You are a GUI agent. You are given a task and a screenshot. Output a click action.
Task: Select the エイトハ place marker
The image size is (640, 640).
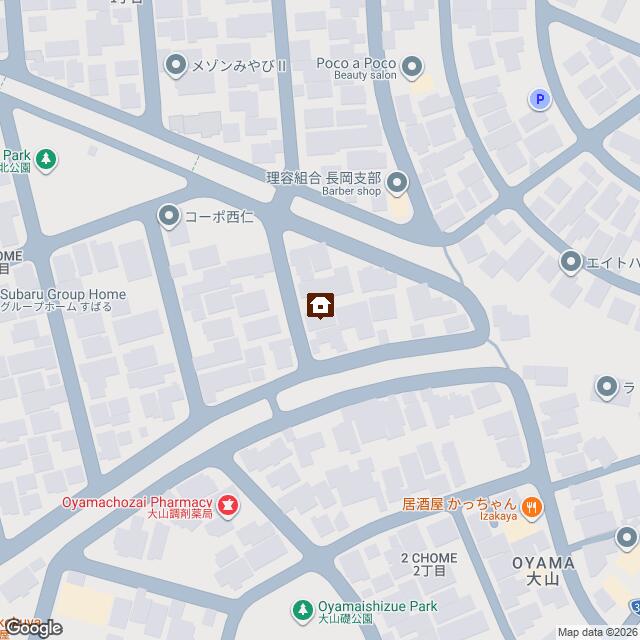pos(571,262)
